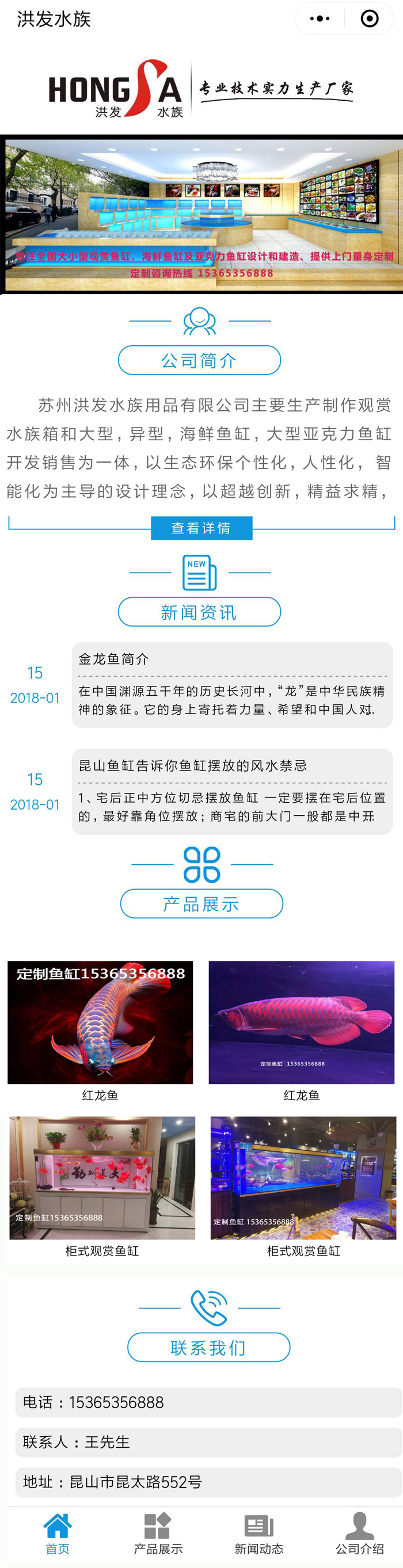The image size is (403, 1568).
Task: Open the mini program more options menu
Action: click(320, 19)
